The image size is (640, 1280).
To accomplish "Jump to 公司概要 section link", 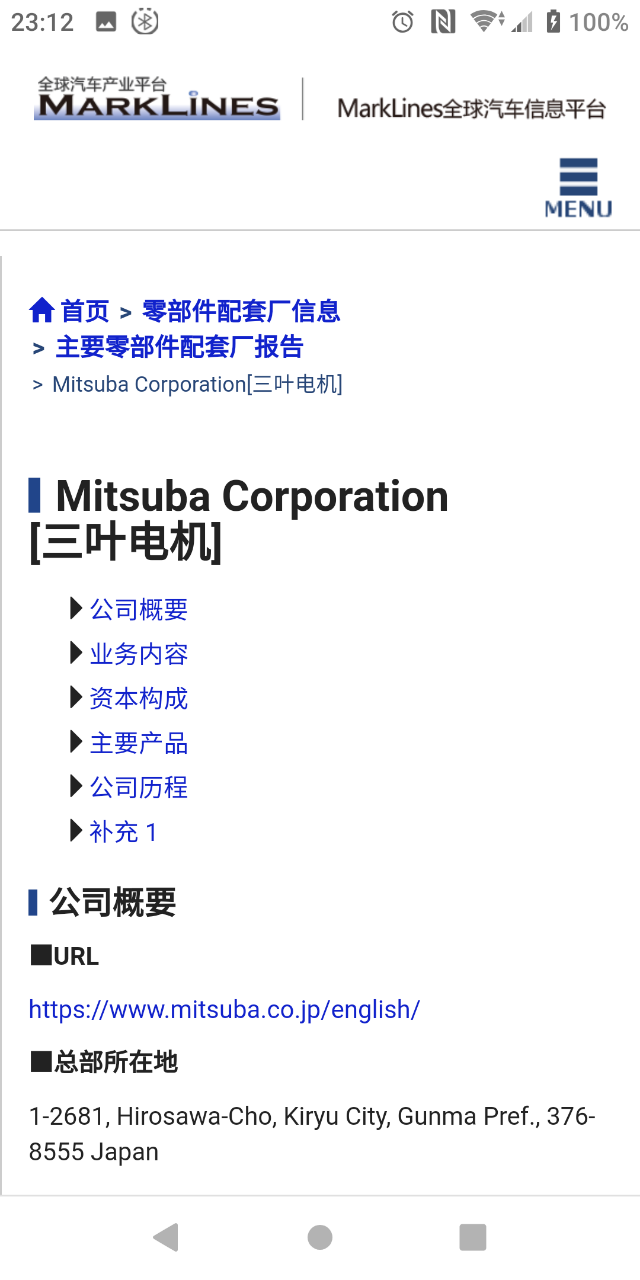I will pyautogui.click(x=139, y=609).
